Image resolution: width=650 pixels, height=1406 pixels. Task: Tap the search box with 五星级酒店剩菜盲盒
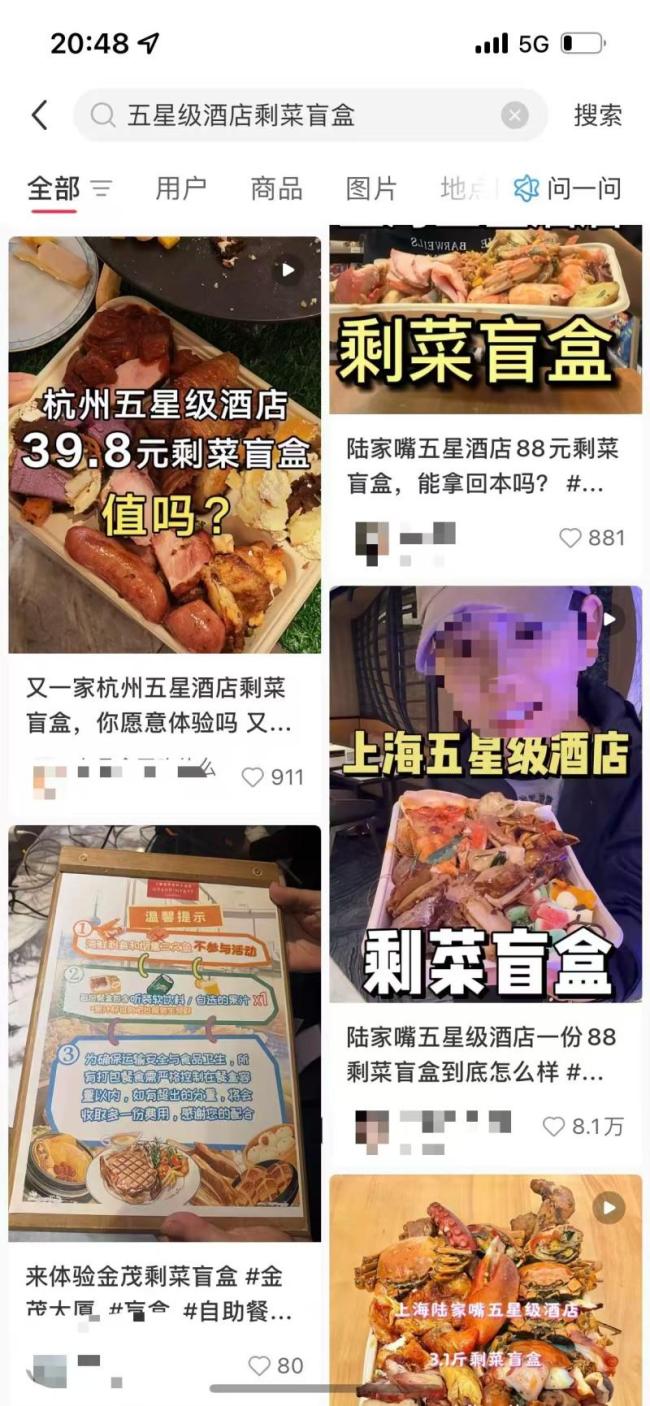pos(300,116)
